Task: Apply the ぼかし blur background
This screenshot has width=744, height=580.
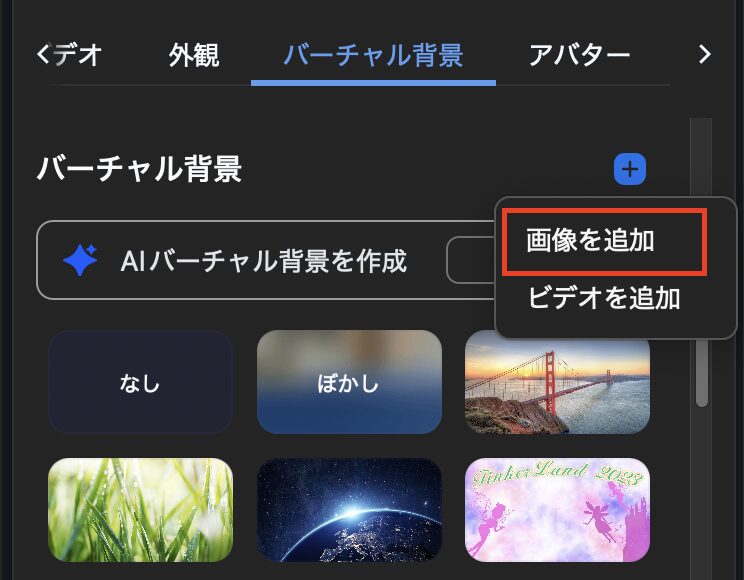Action: tap(349, 382)
